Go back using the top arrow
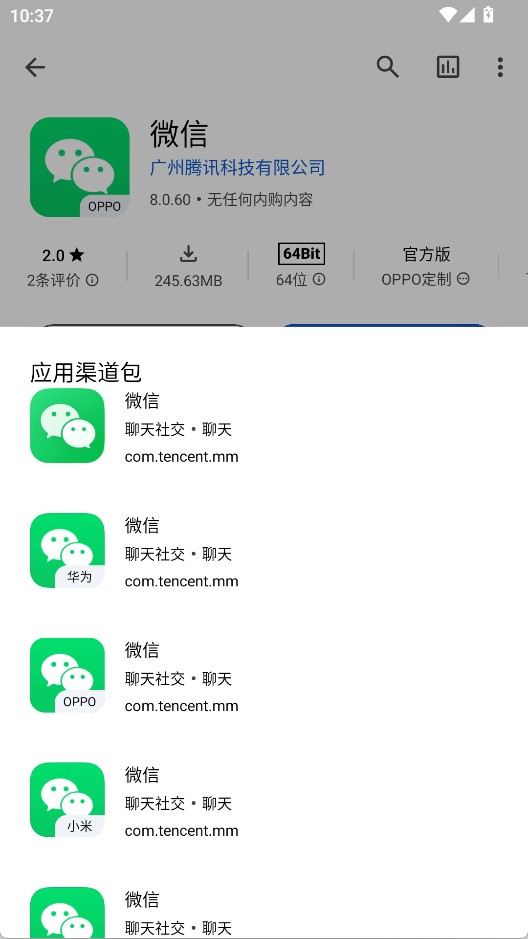The height and width of the screenshot is (939, 528). (35, 68)
